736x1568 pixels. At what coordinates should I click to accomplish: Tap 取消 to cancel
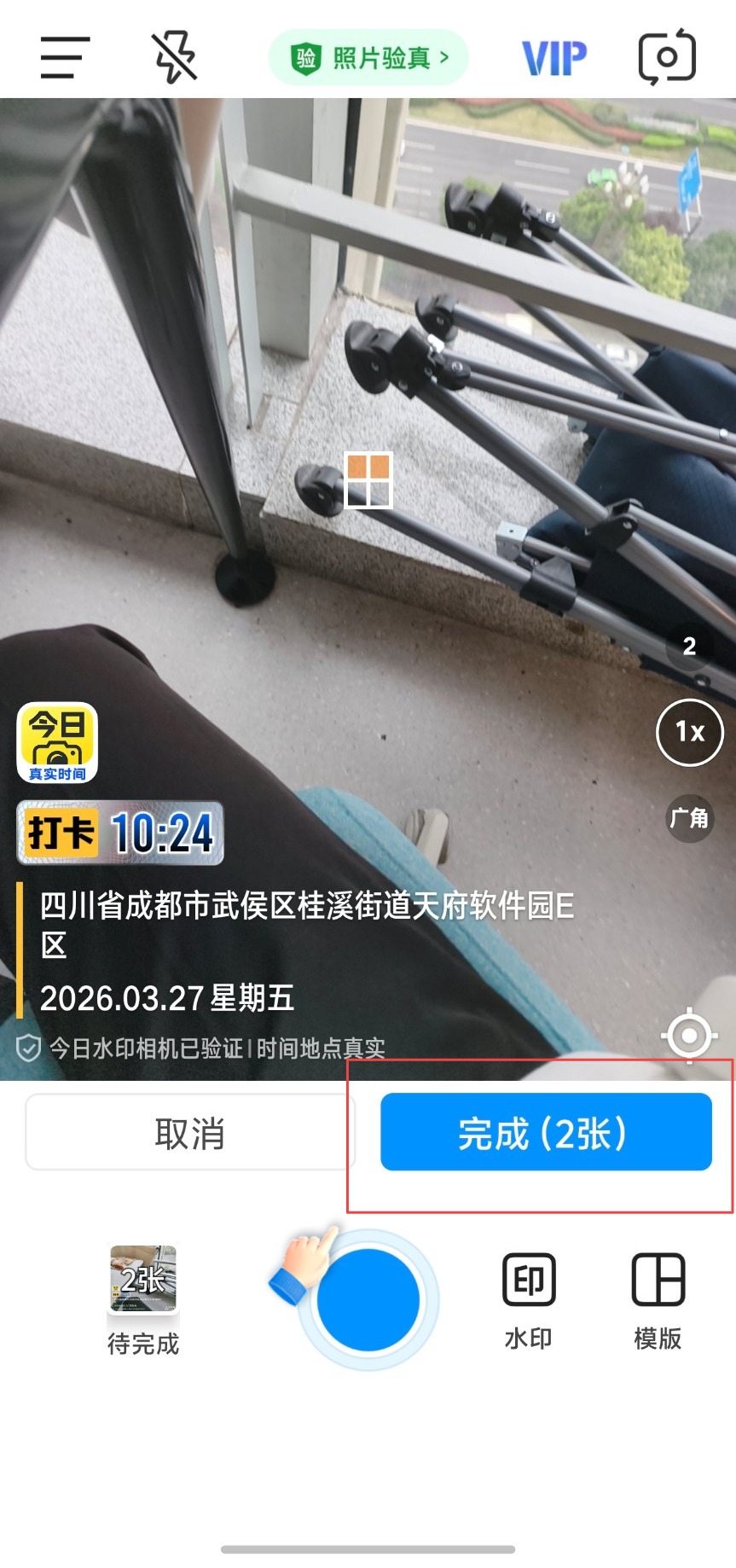[x=189, y=1132]
